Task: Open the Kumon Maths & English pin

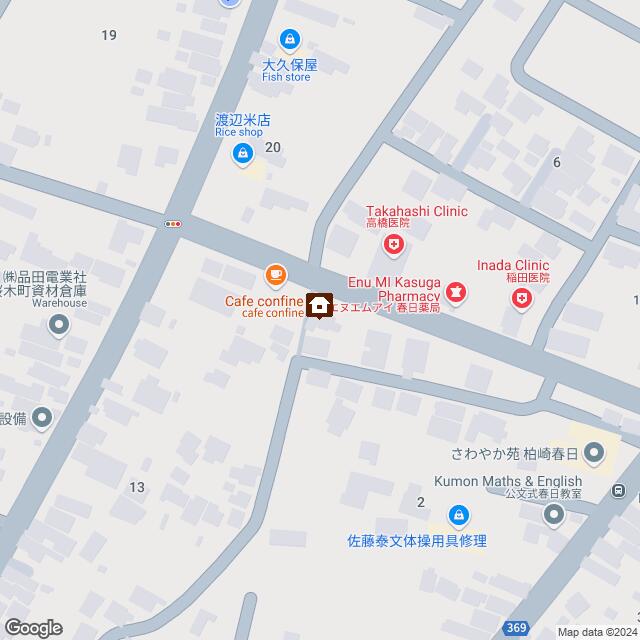Action: [x=554, y=516]
